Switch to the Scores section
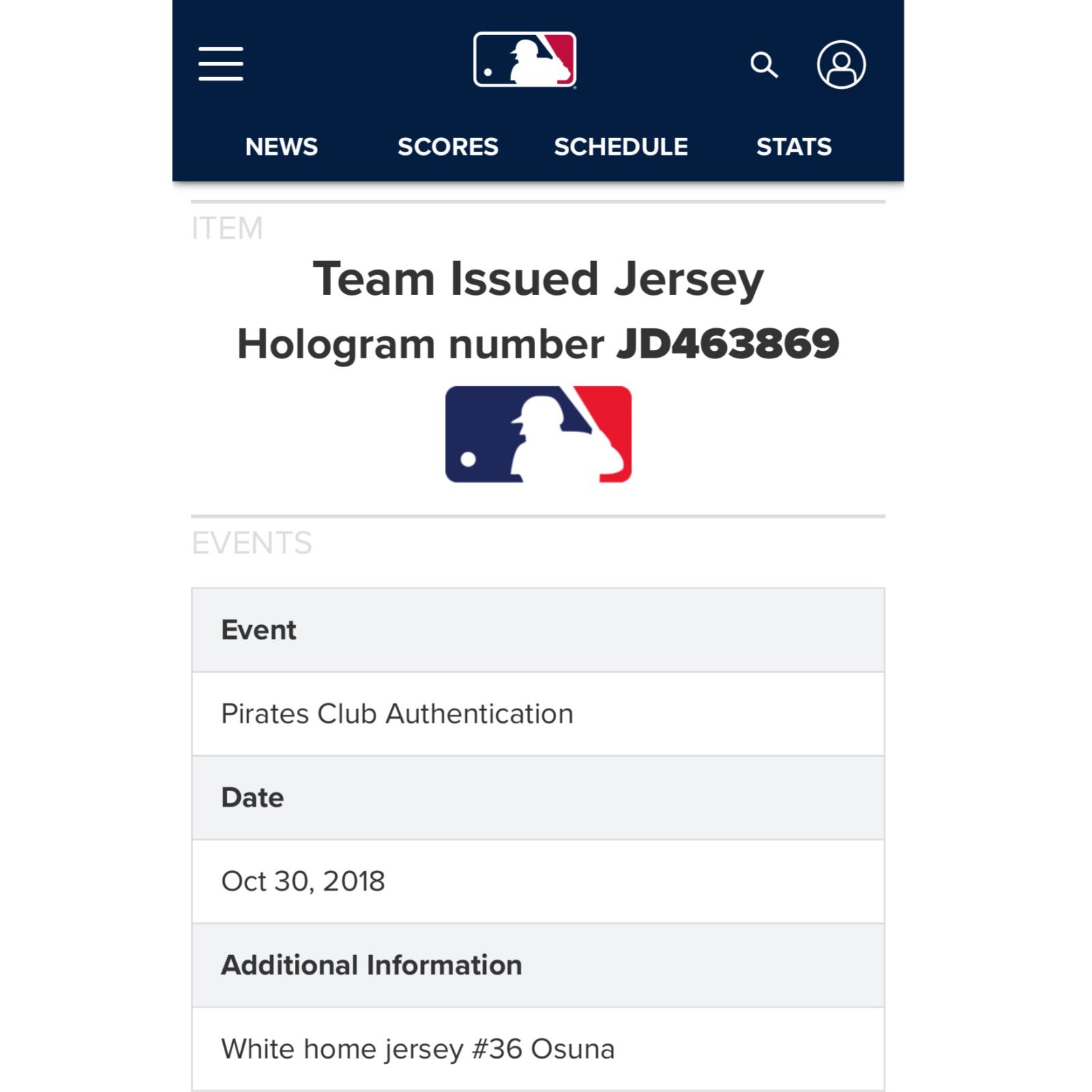This screenshot has width=1092, height=1092. 448,147
